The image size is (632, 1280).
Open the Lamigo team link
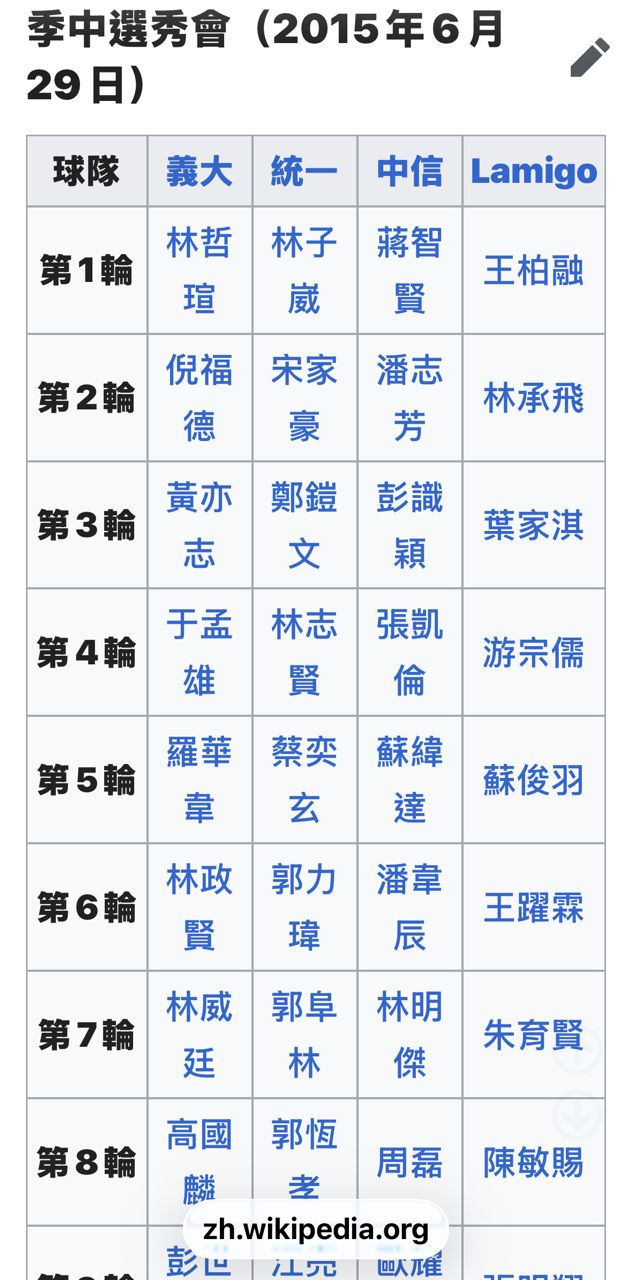(x=533, y=172)
